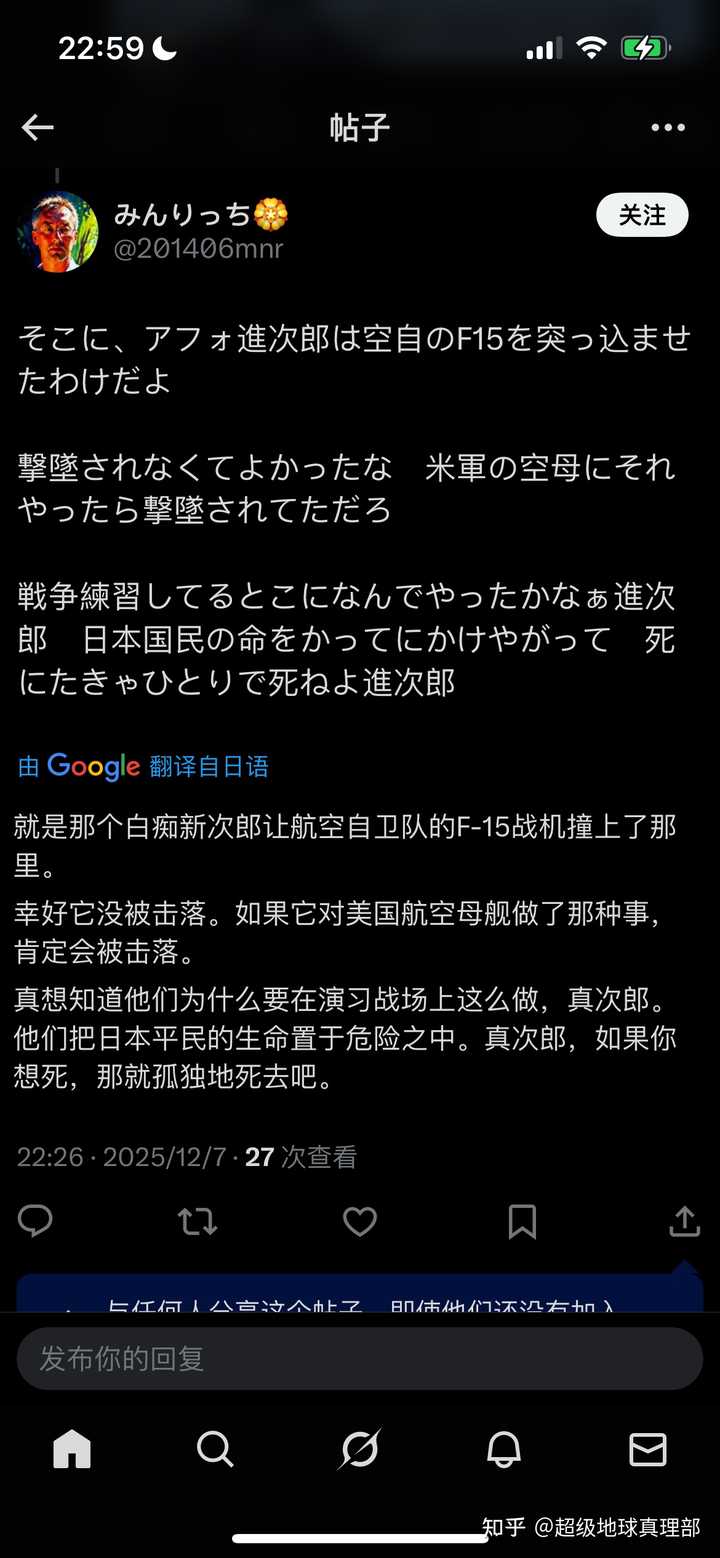
Task: Bookmark this post
Action: (x=522, y=1221)
